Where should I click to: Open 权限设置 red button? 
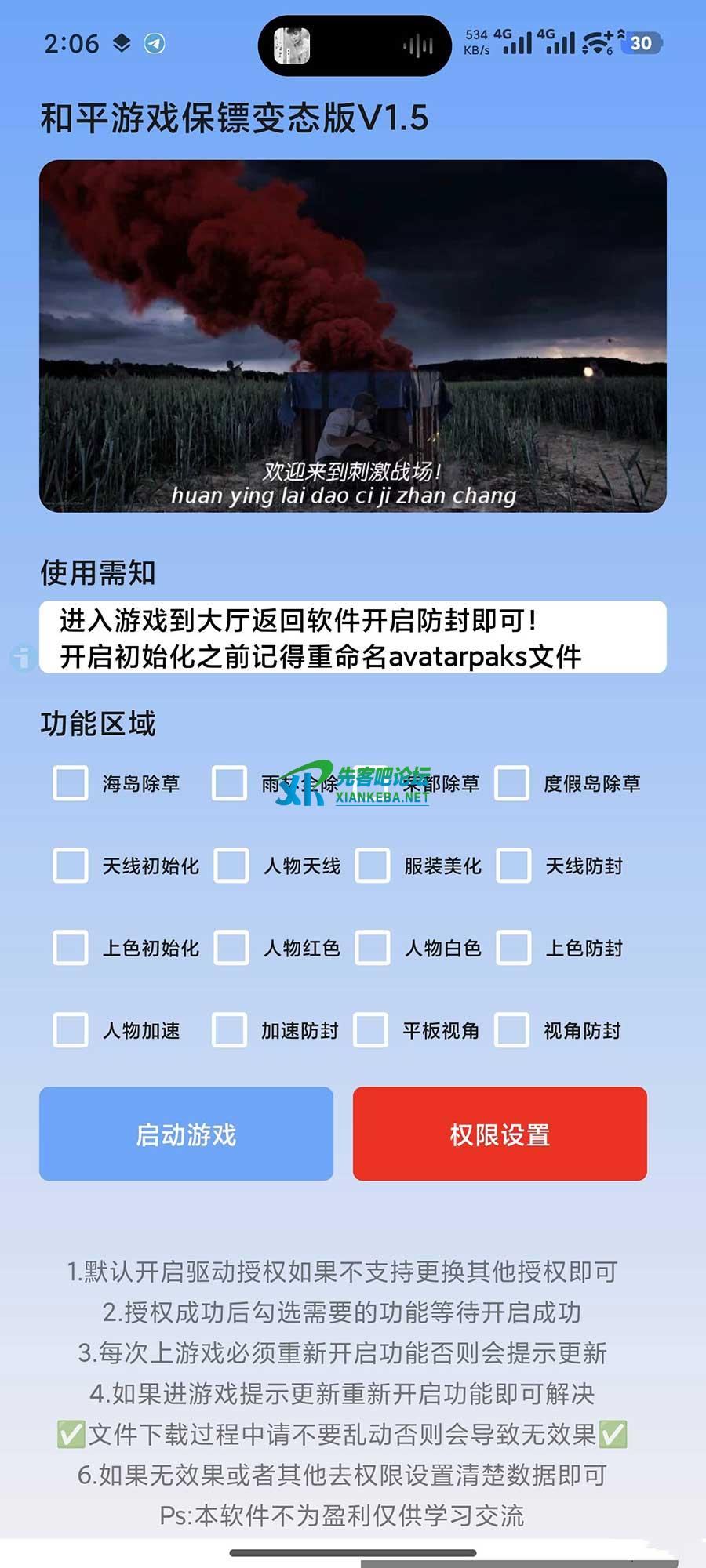(x=500, y=1134)
